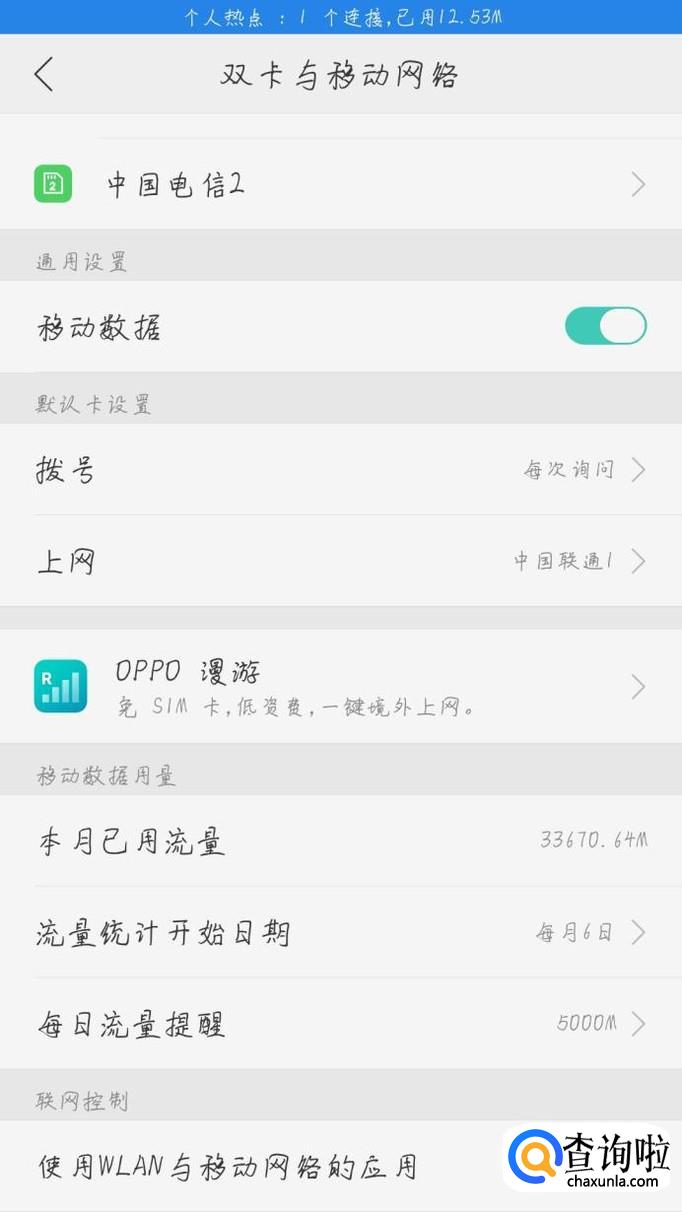The width and height of the screenshot is (682, 1212).
Task: Open OPPO 漫游 roaming service
Action: pyautogui.click(x=340, y=687)
